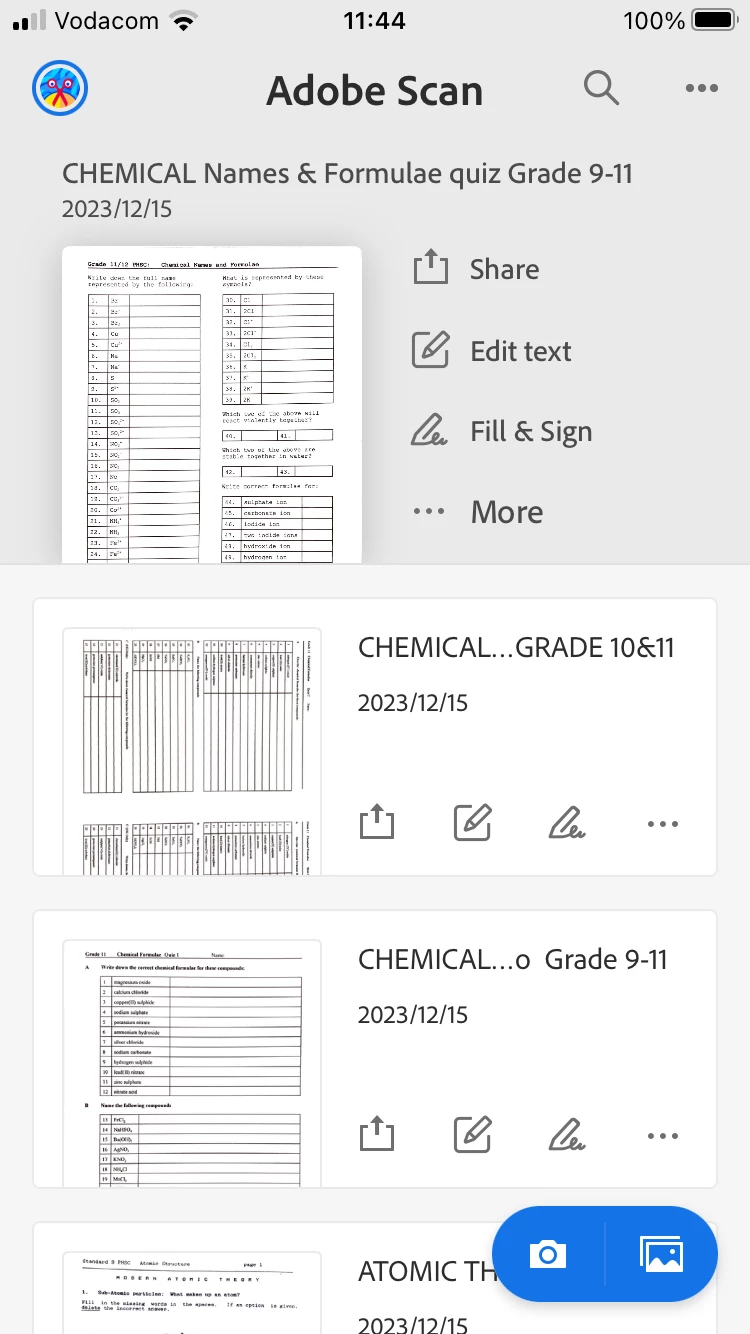Open the profile avatar
This screenshot has width=750, height=1334.
coord(60,89)
